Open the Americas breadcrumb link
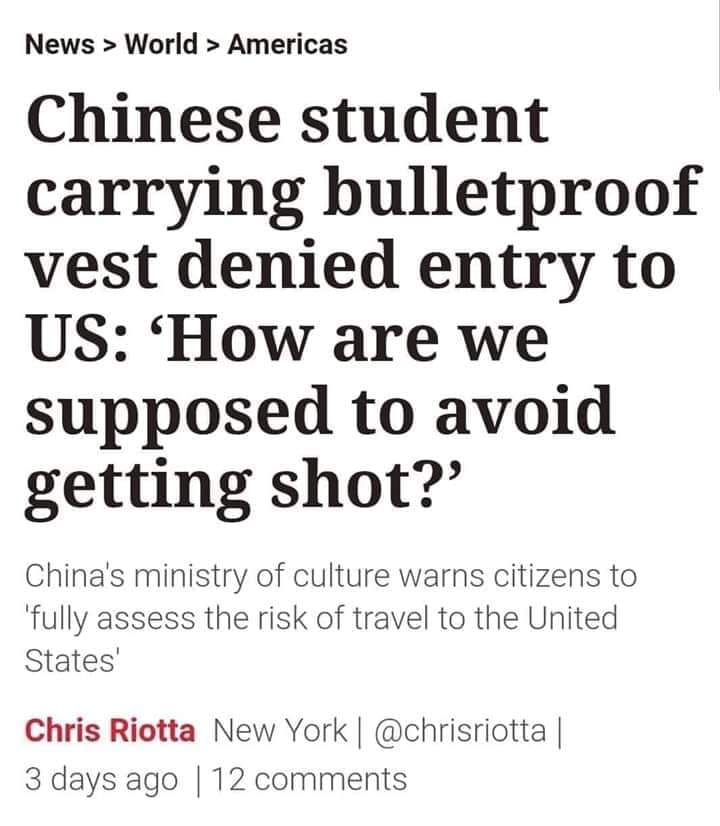Image resolution: width=720 pixels, height=826 pixels. (288, 45)
